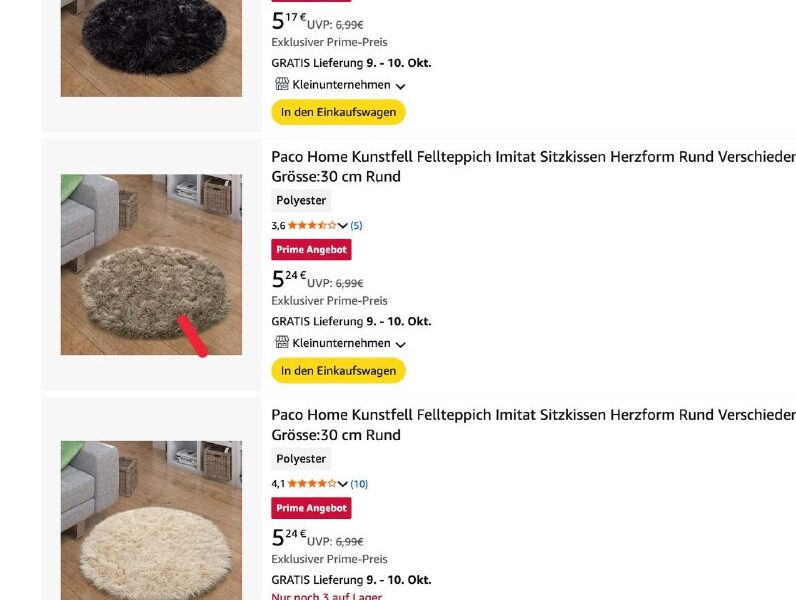Expand Kleinunternehmen info for the brown rug
The width and height of the screenshot is (796, 600).
[400, 344]
